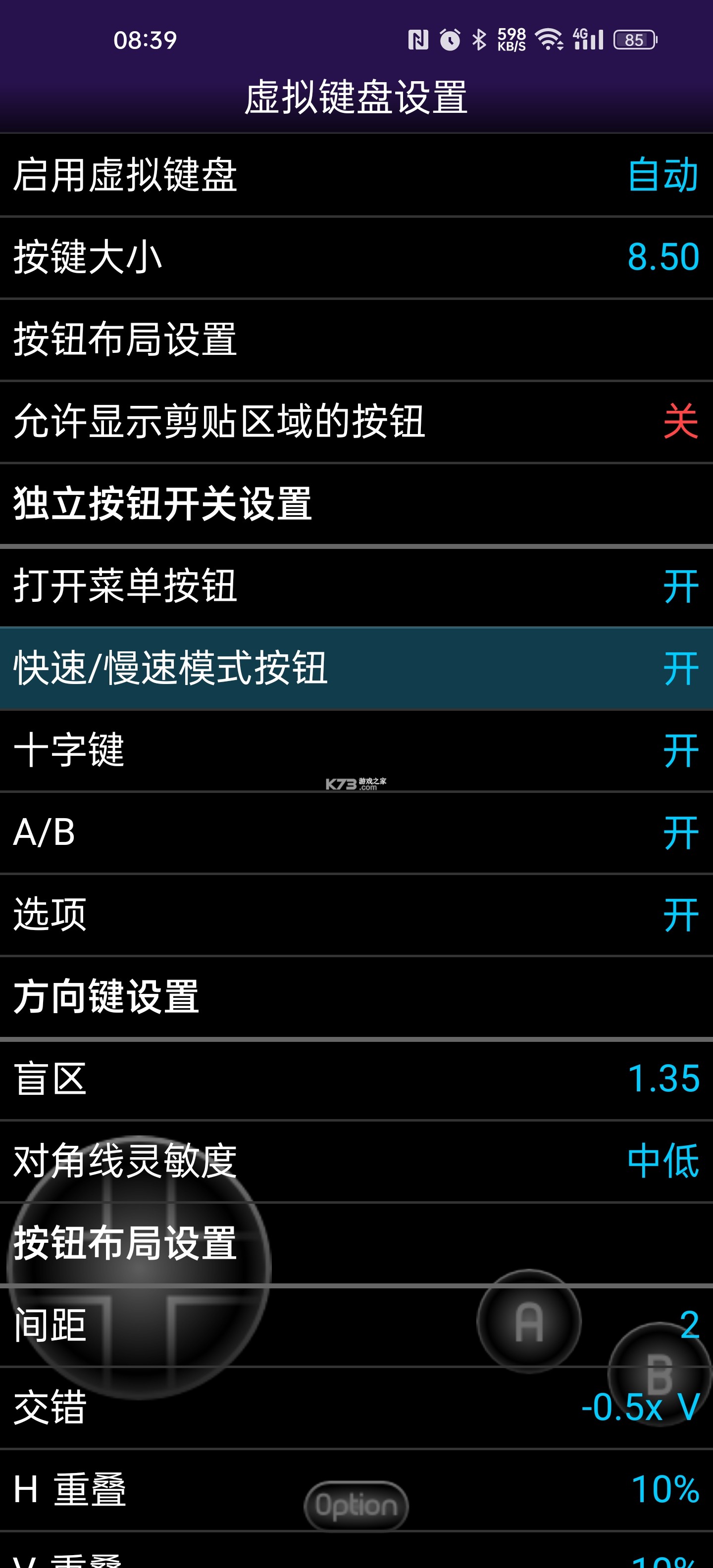Switch the 十字键 button off
The image size is (713, 1568).
(x=356, y=750)
